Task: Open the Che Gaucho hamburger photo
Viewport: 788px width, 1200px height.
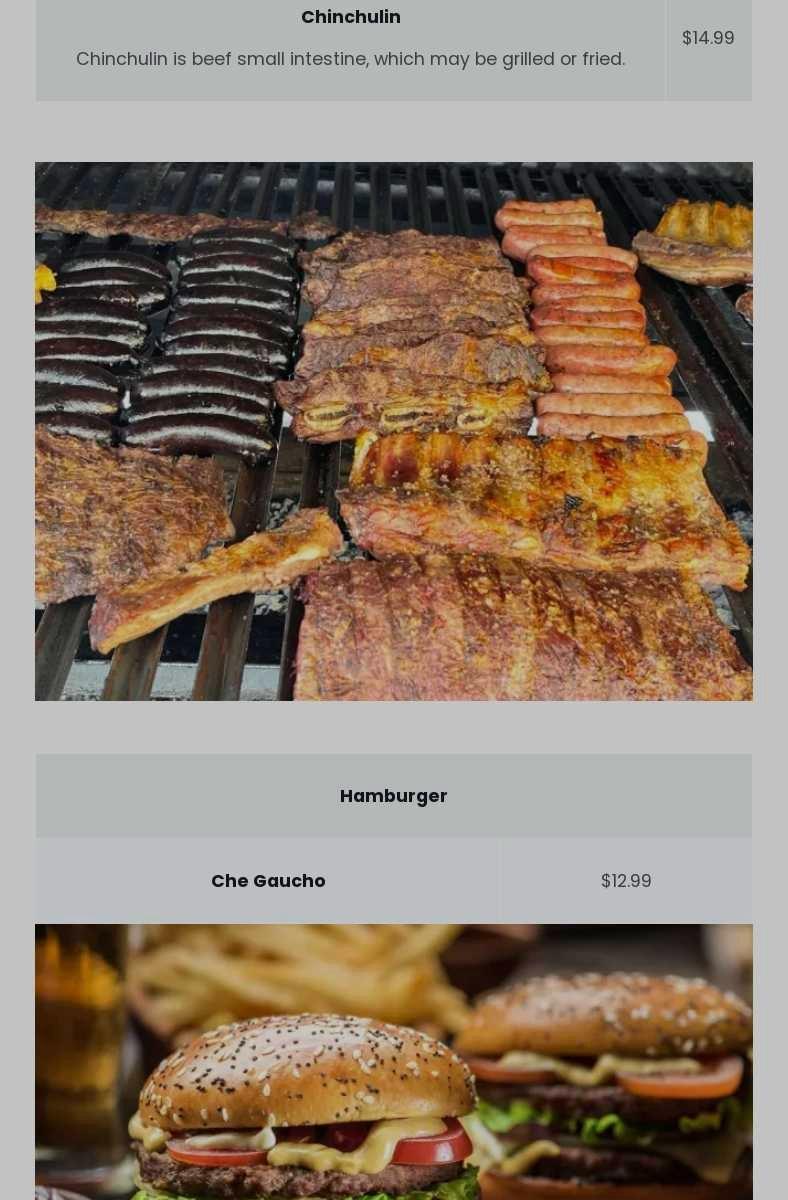Action: tap(394, 1062)
